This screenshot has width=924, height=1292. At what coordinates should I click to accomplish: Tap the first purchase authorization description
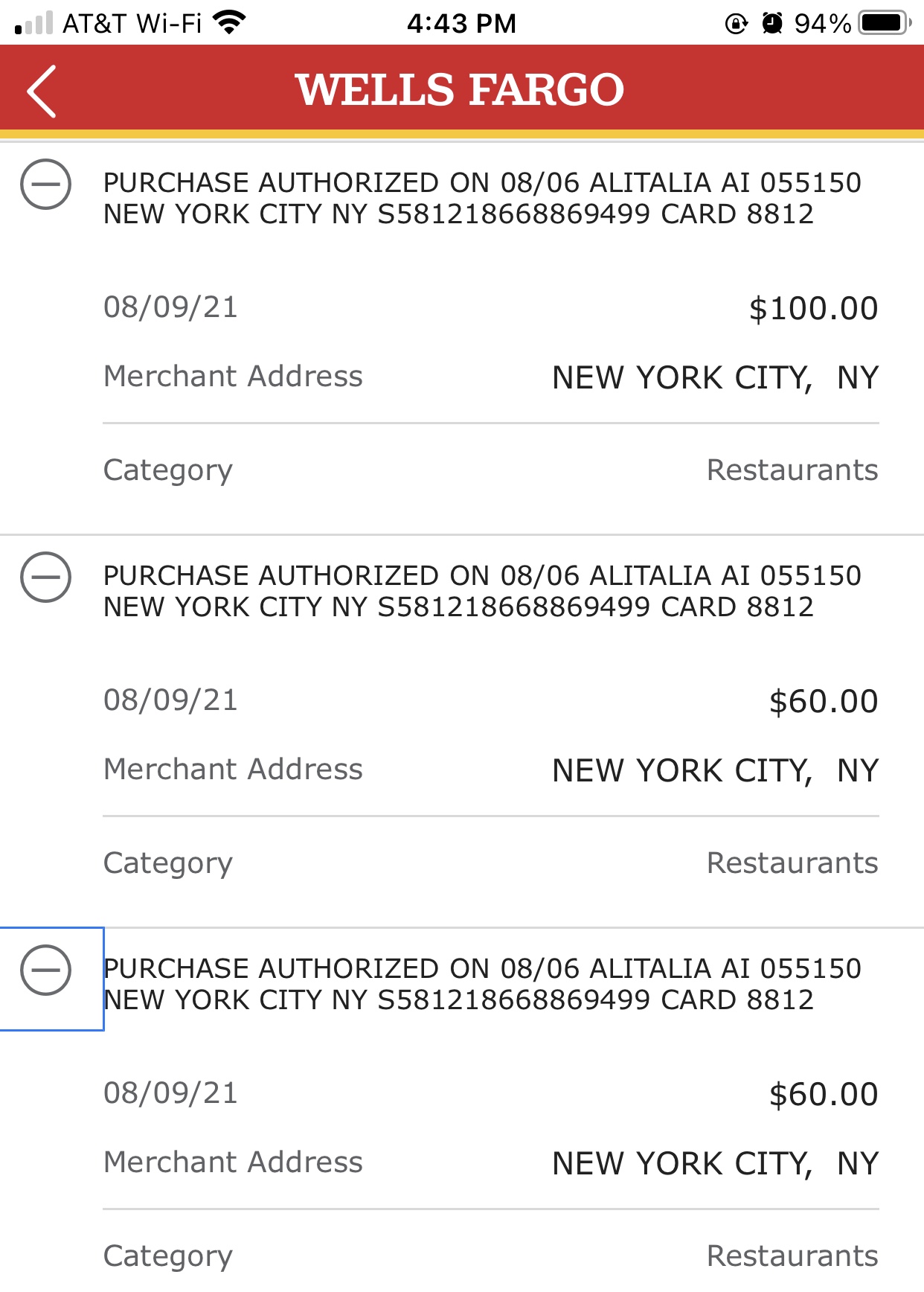(x=482, y=199)
